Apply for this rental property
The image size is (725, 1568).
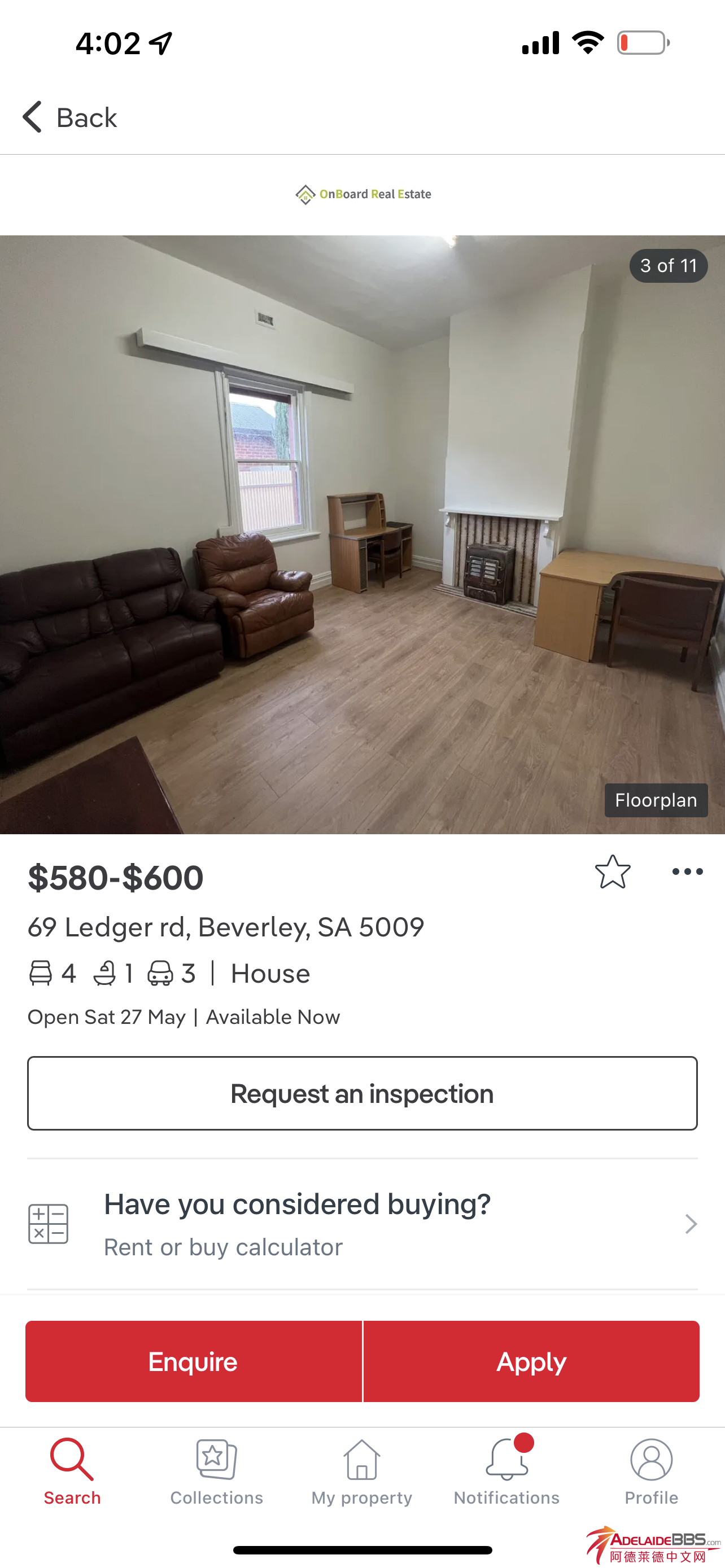tap(531, 1361)
